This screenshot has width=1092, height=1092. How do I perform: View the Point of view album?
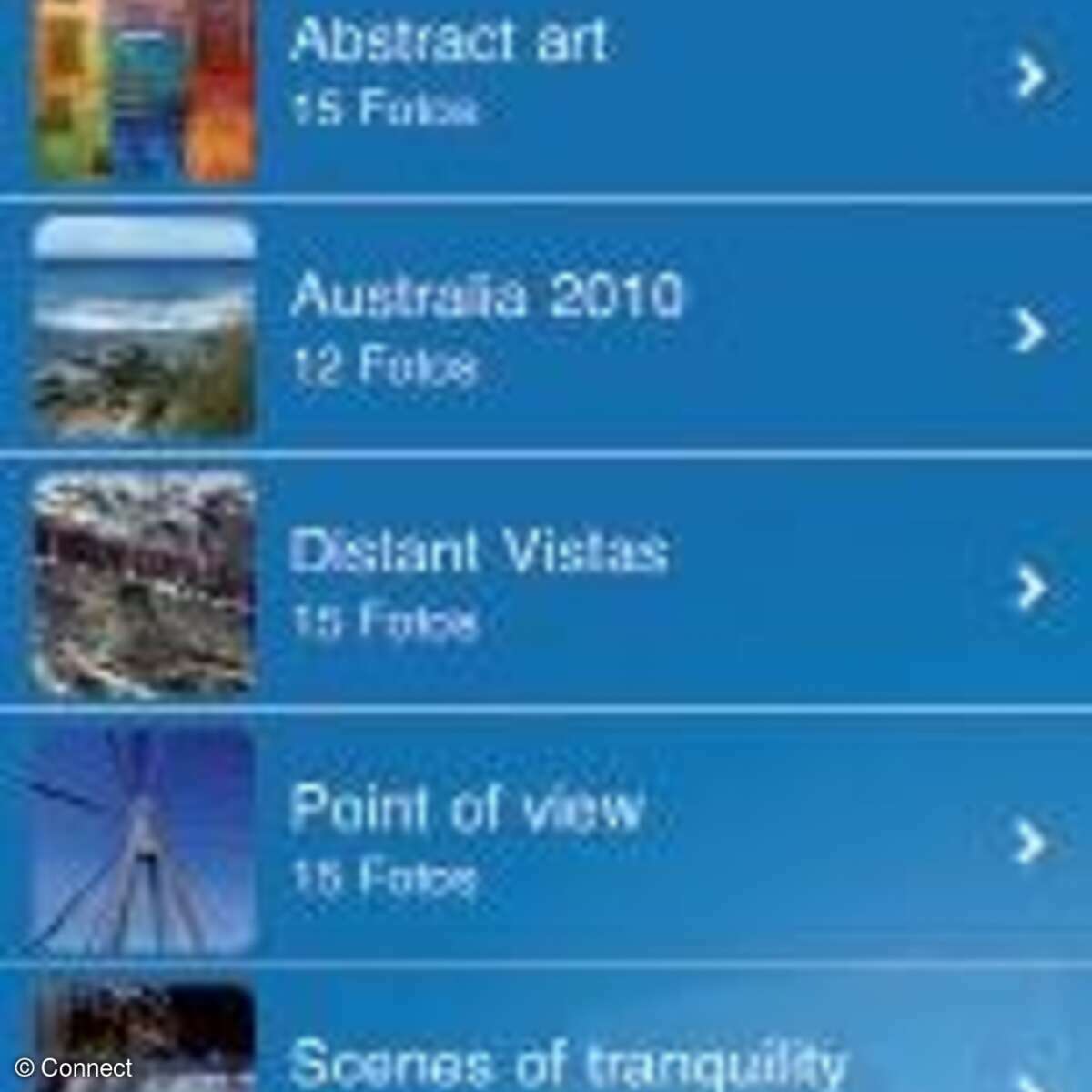pos(546,839)
